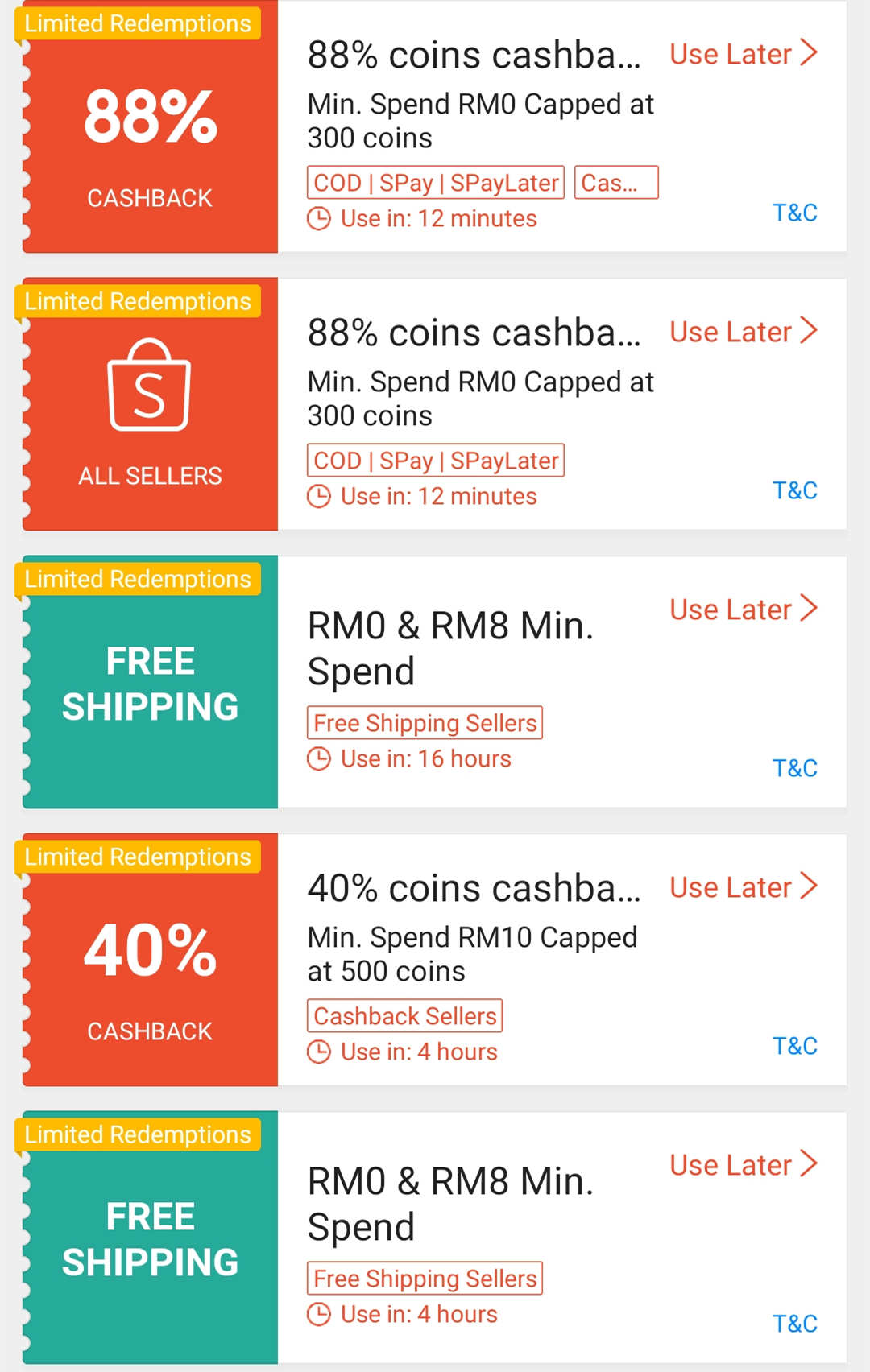Select the COD | SPay | SPayLater tag

coord(435,182)
